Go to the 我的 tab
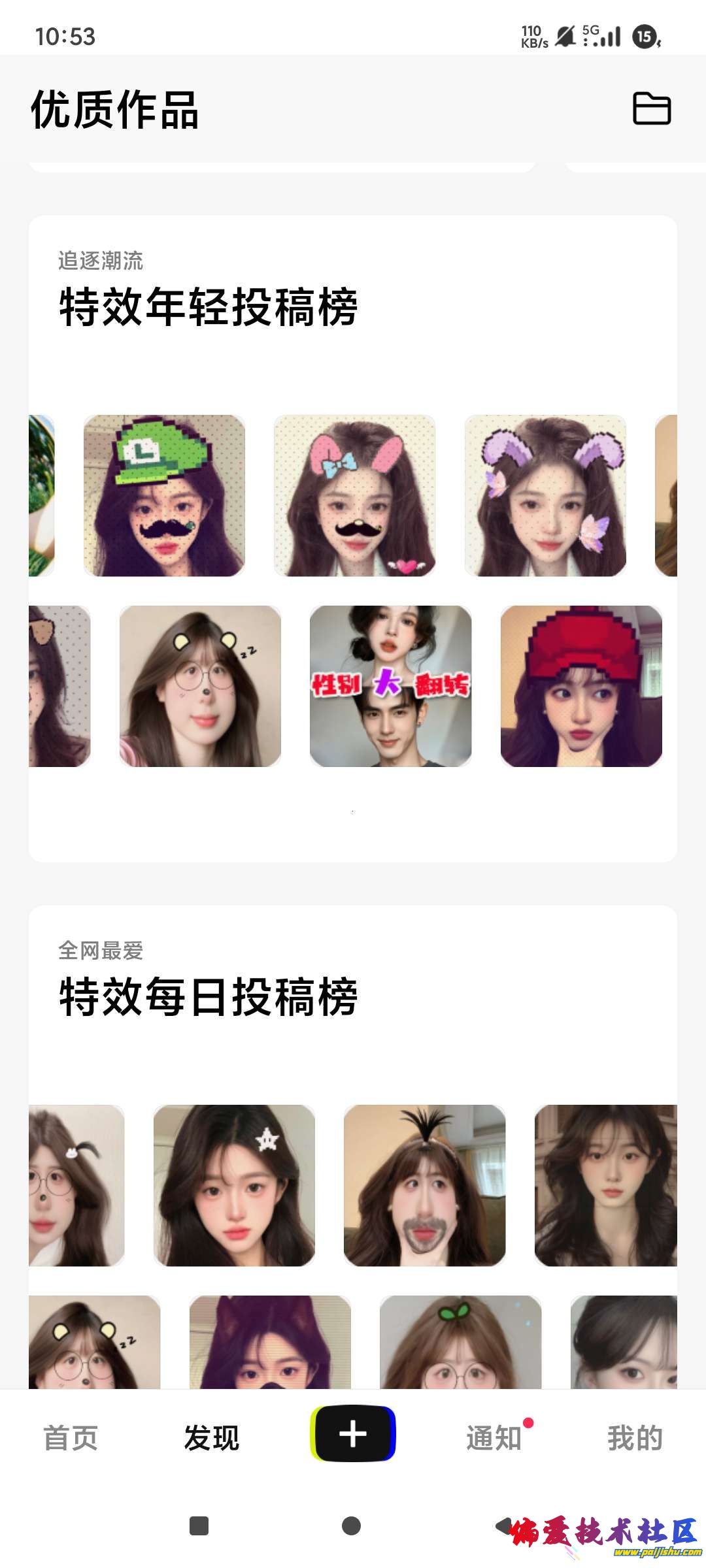The height and width of the screenshot is (1568, 706). point(635,1438)
